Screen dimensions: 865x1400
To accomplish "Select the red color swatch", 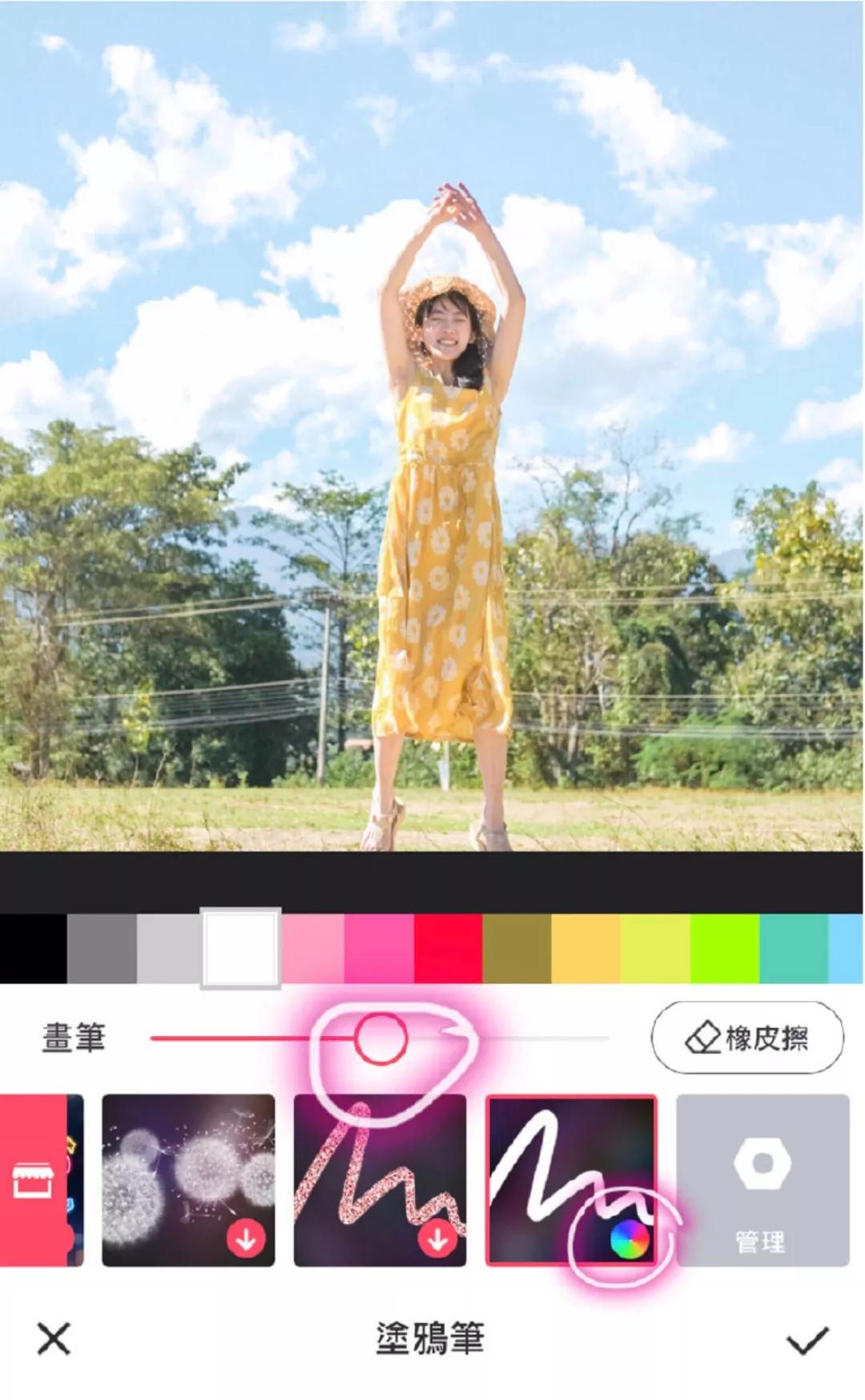I will click(448, 949).
